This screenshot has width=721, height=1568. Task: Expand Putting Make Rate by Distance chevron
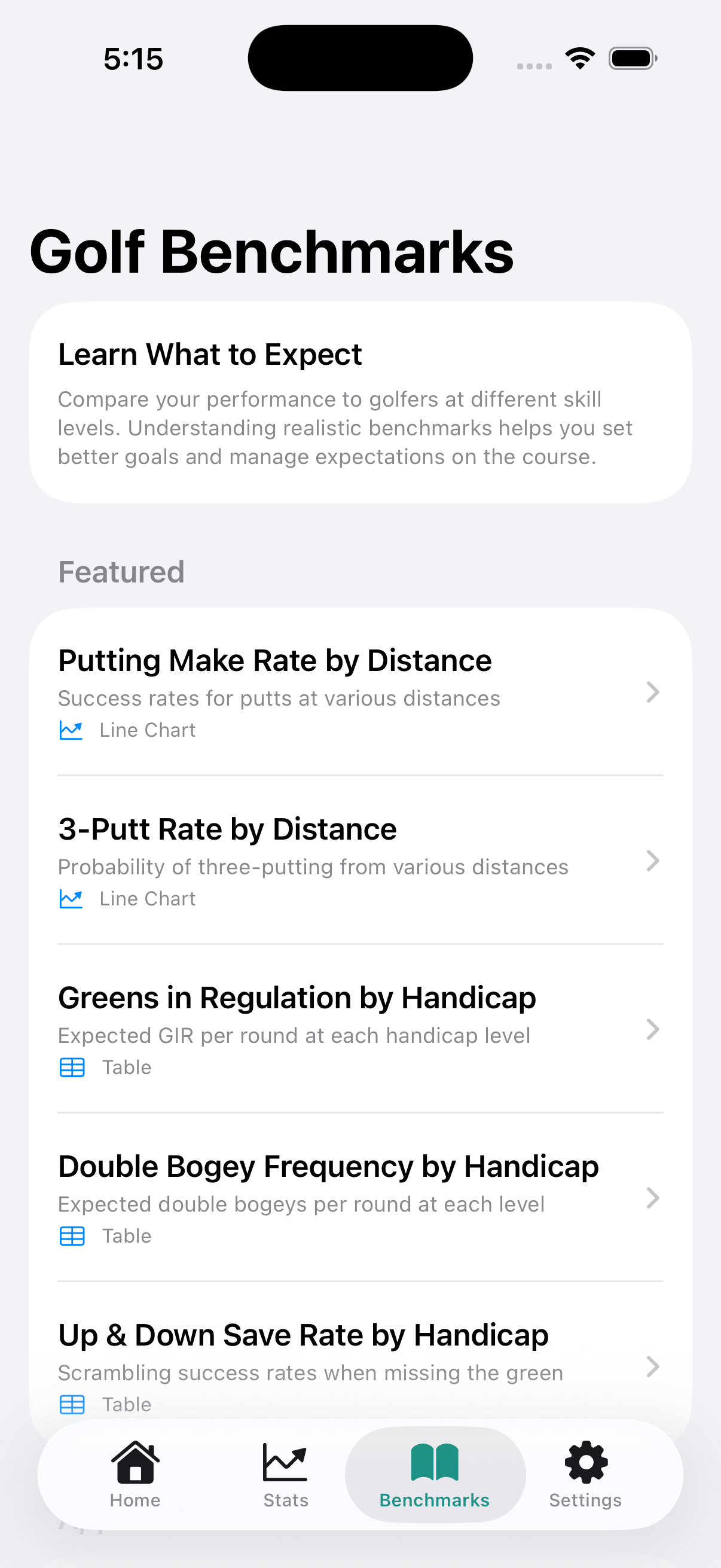coord(653,693)
